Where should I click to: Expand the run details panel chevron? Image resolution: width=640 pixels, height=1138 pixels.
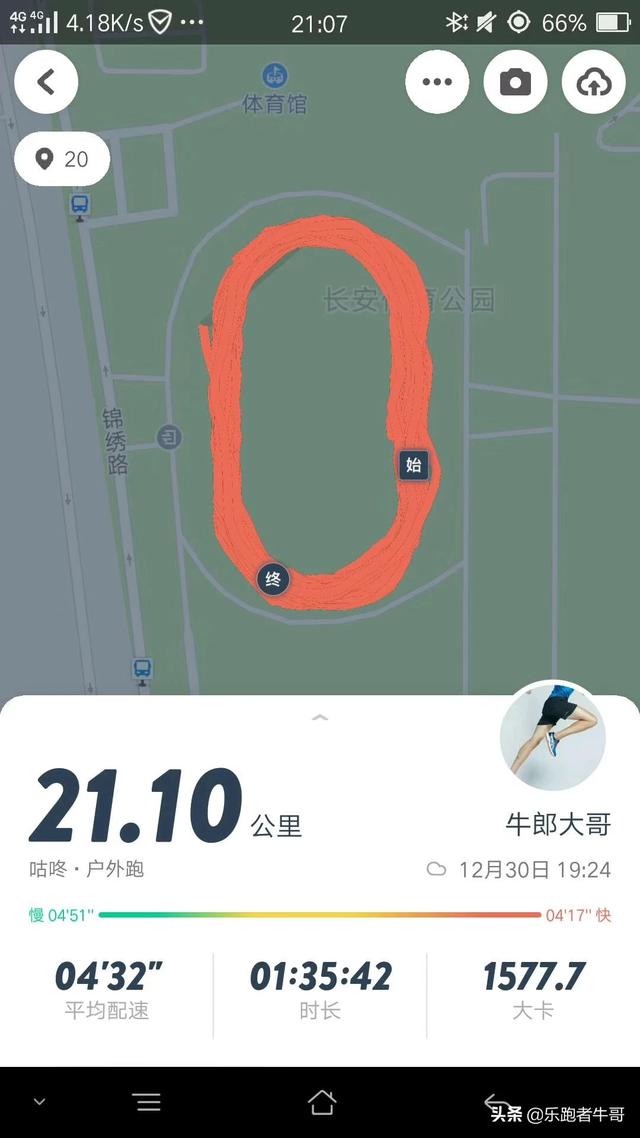coord(320,717)
